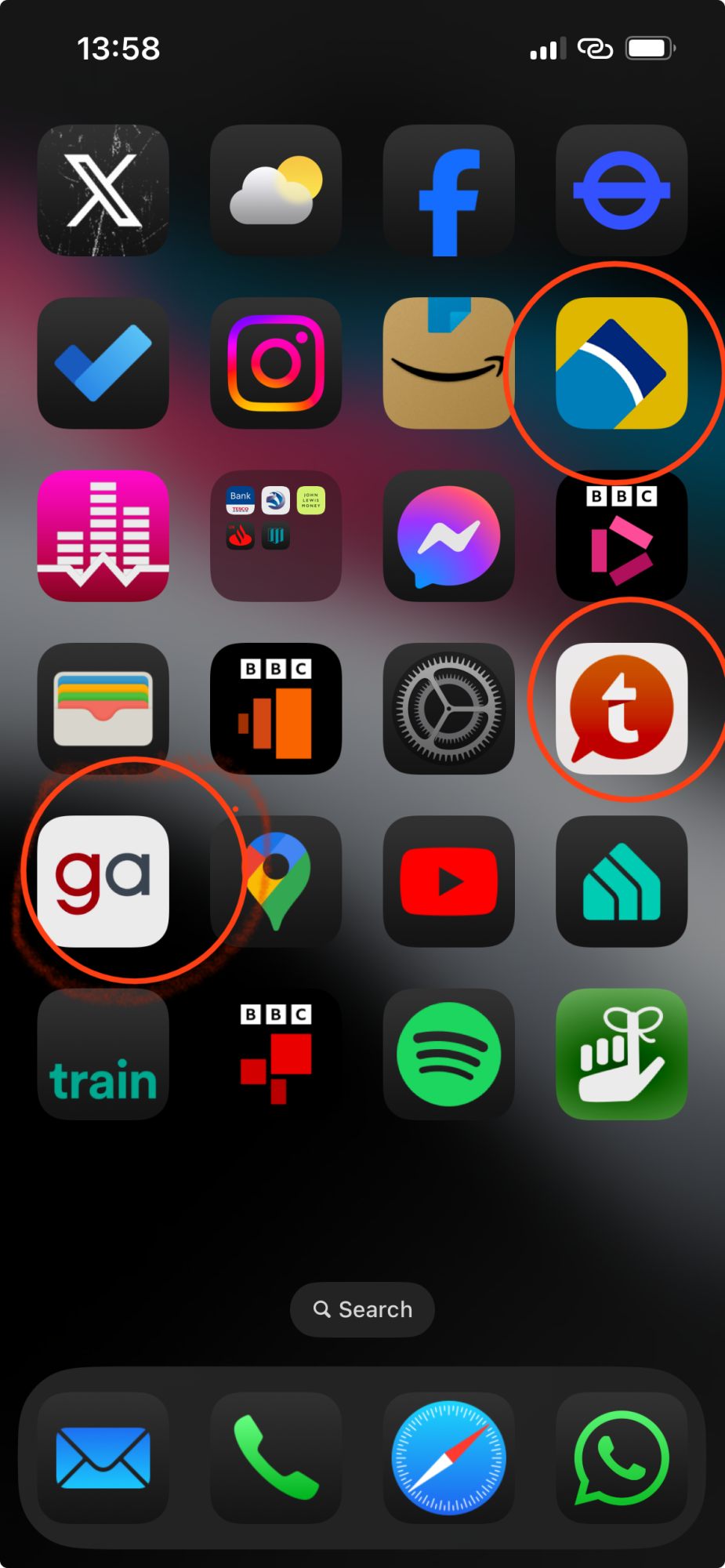Launch the Weather app
This screenshot has height=1568, width=725.
click(x=276, y=191)
